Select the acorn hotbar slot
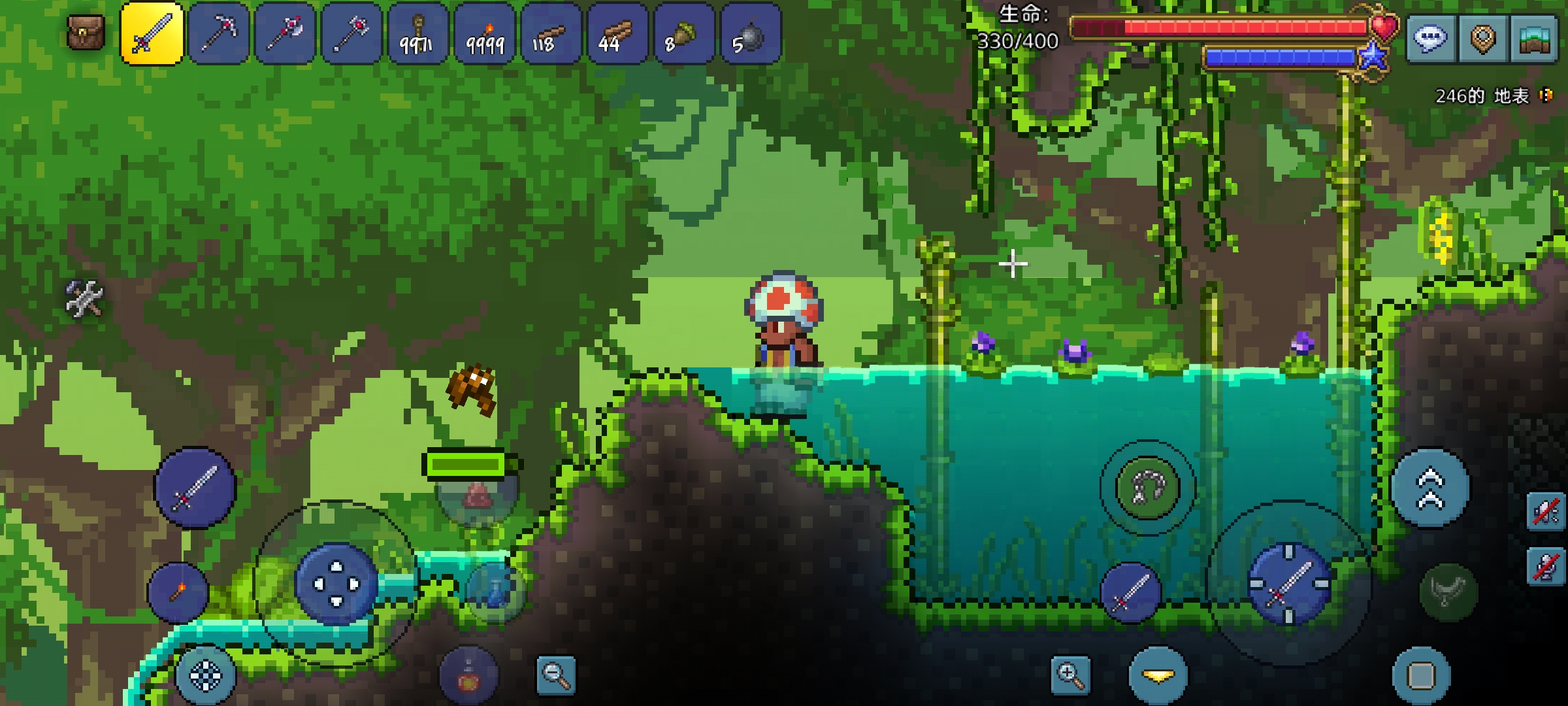This screenshot has height=706, width=1568. pyautogui.click(x=683, y=34)
